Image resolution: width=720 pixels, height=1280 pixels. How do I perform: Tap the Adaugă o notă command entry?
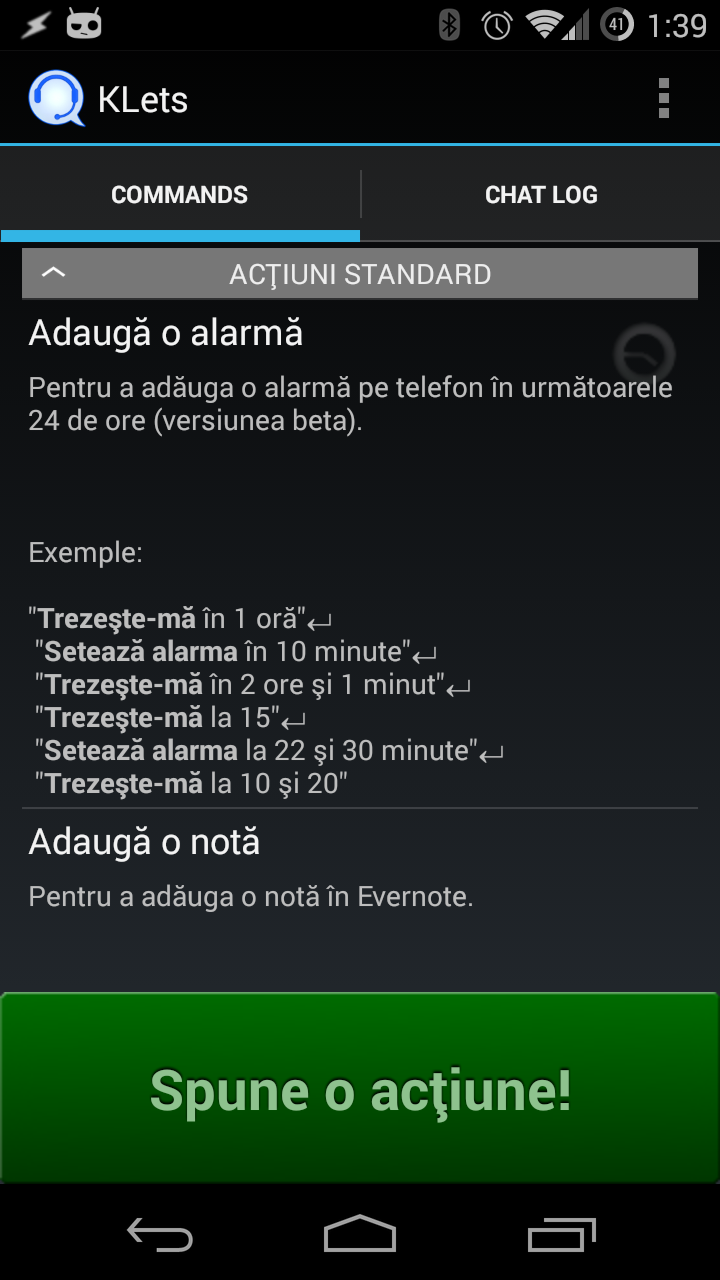(143, 842)
